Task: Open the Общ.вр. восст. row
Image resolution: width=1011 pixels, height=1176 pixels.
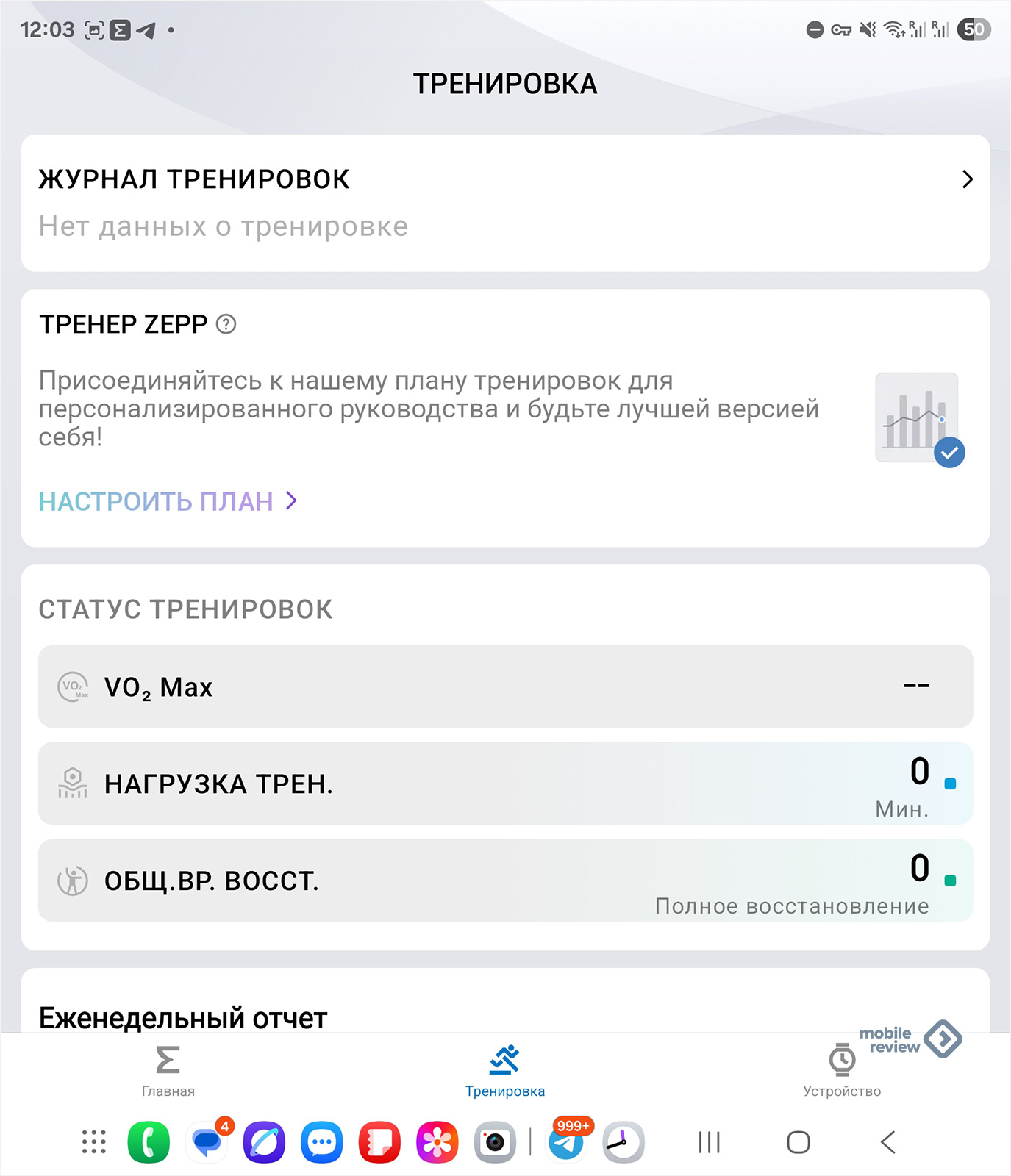Action: [504, 881]
